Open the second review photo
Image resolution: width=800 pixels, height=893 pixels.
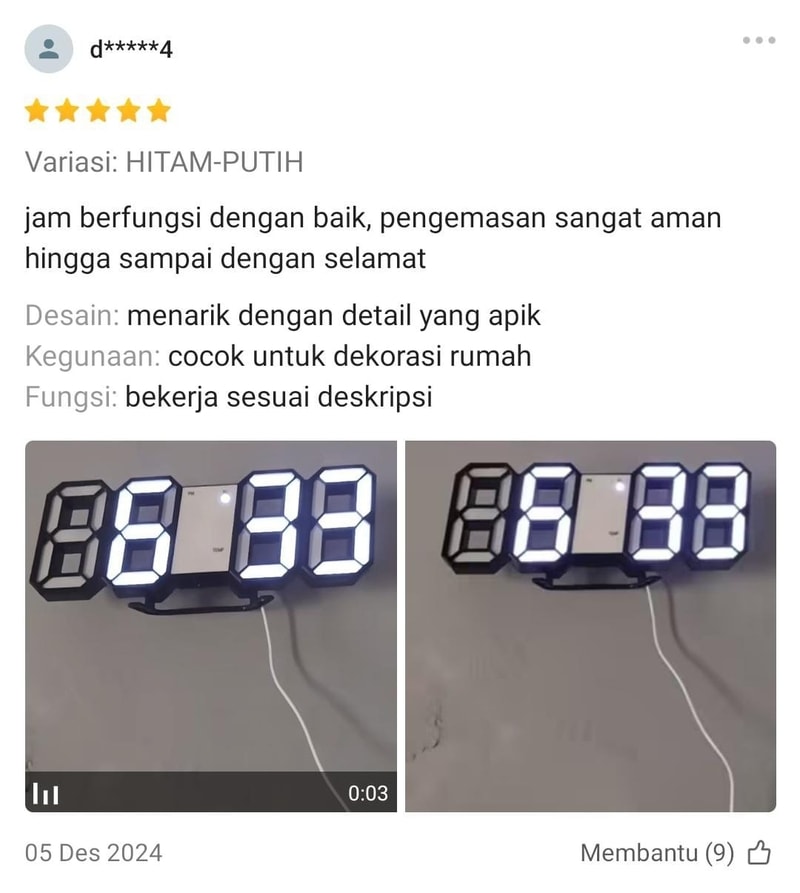590,625
